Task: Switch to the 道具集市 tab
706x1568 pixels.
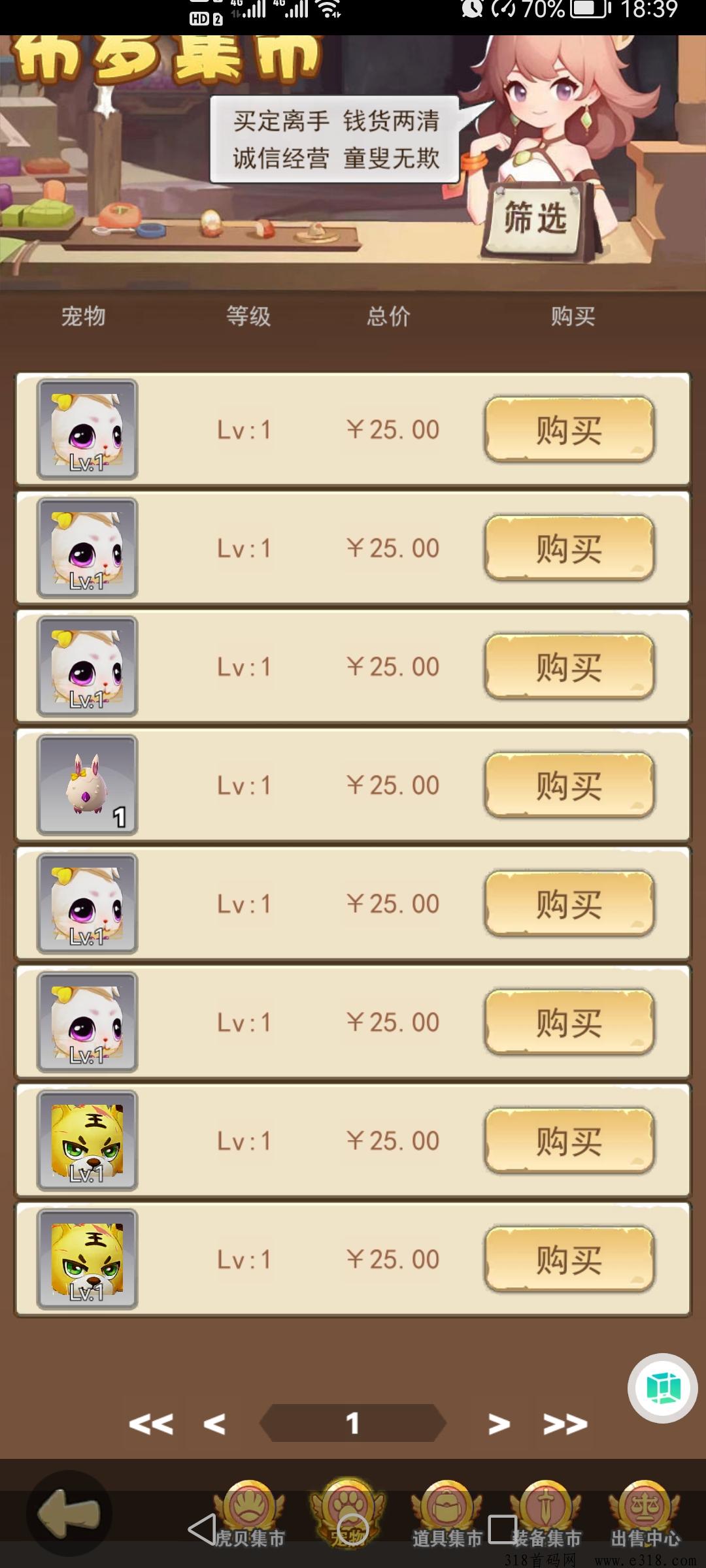Action: pos(447,1509)
